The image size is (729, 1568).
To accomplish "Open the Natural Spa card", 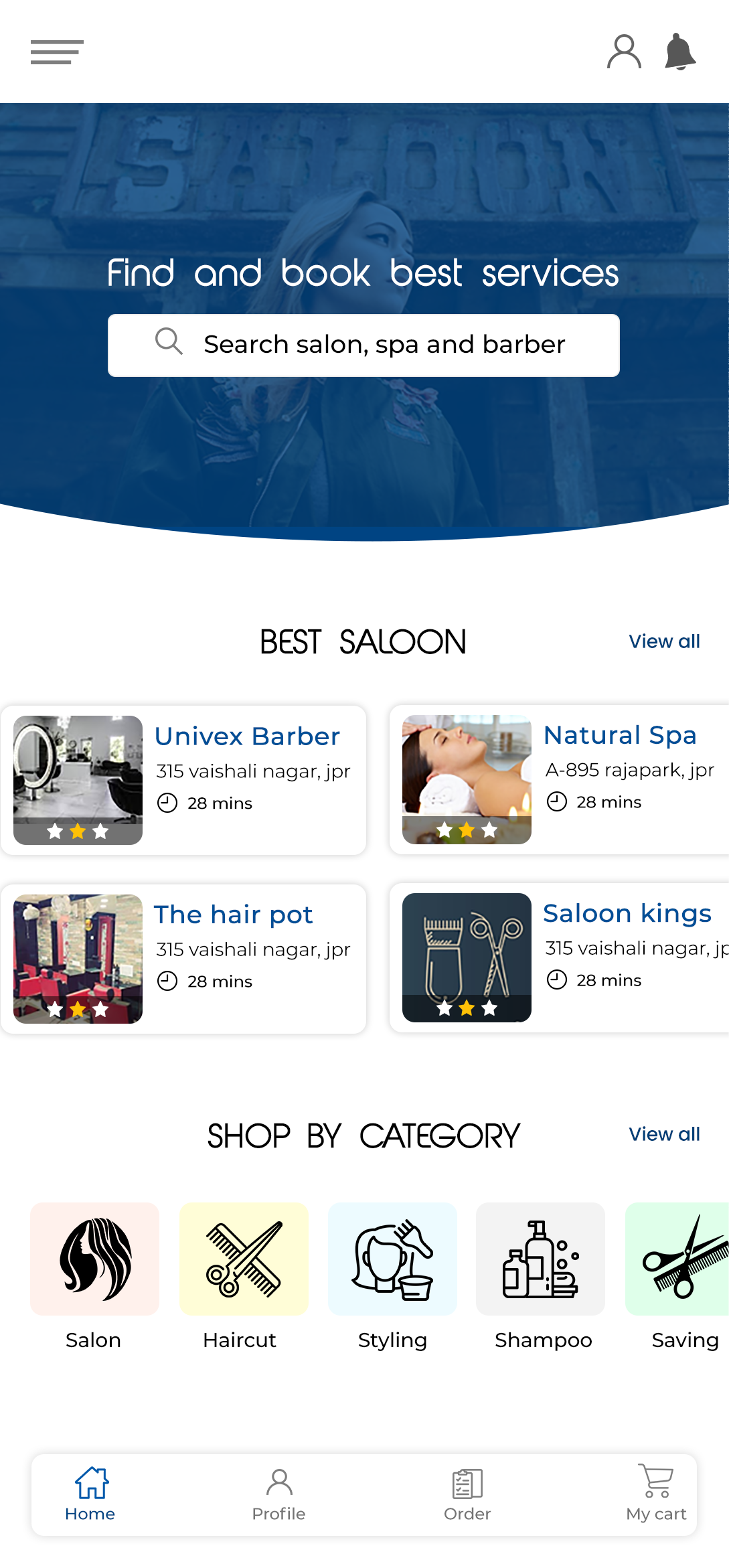I will [560, 779].
